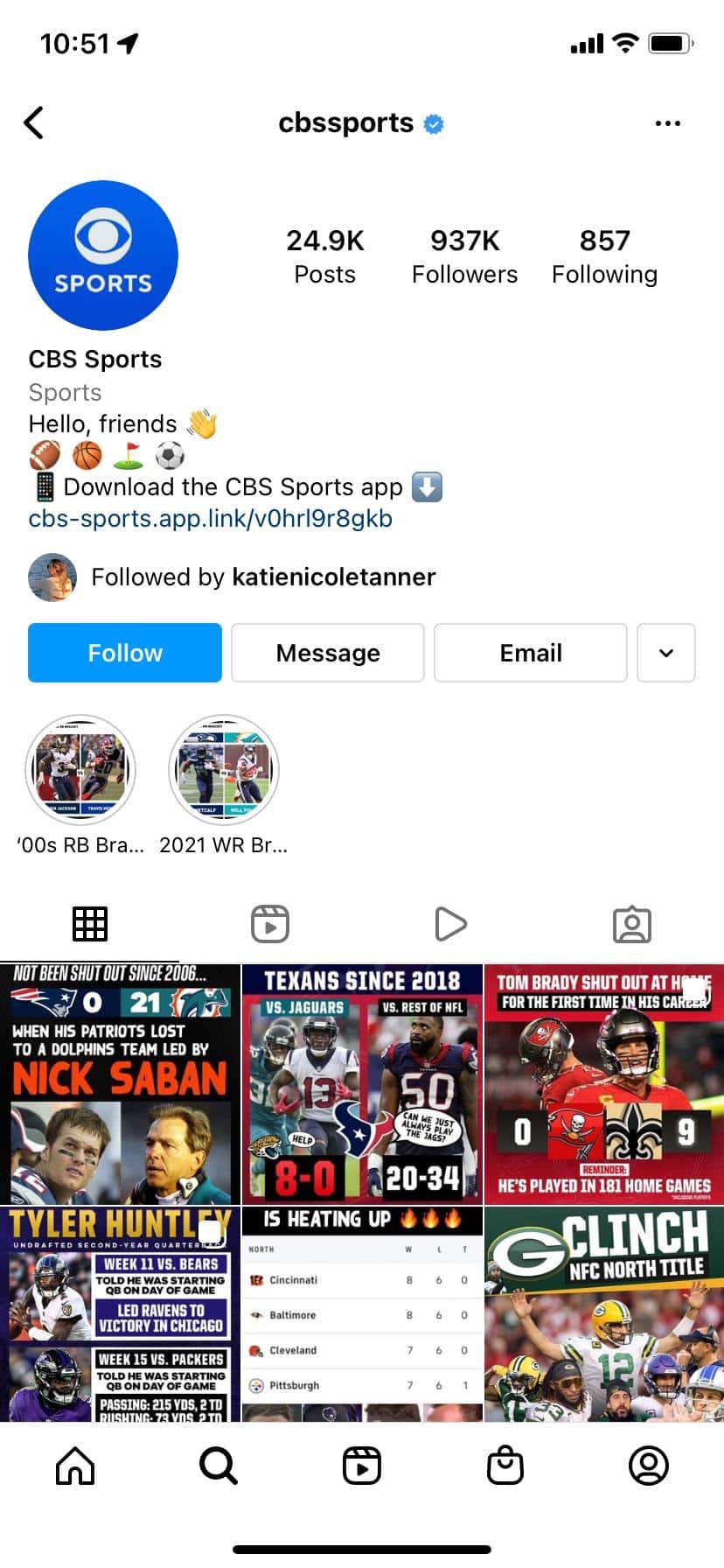Switch to the Reels profile tab
Screen dimensions: 724x1568
coord(270,924)
